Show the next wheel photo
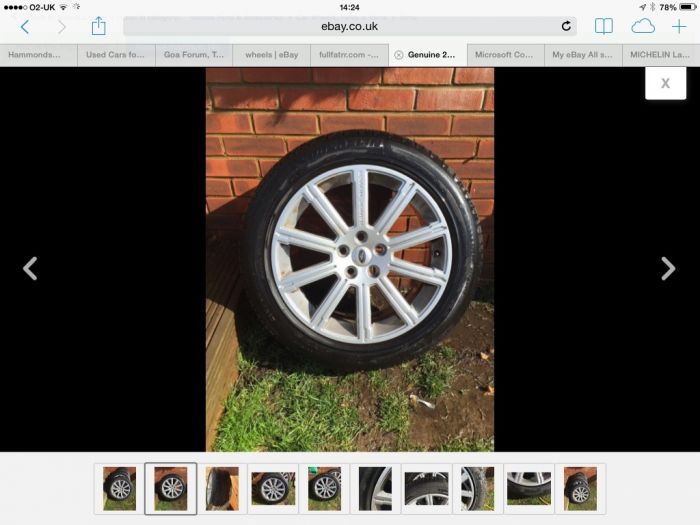 click(x=668, y=268)
